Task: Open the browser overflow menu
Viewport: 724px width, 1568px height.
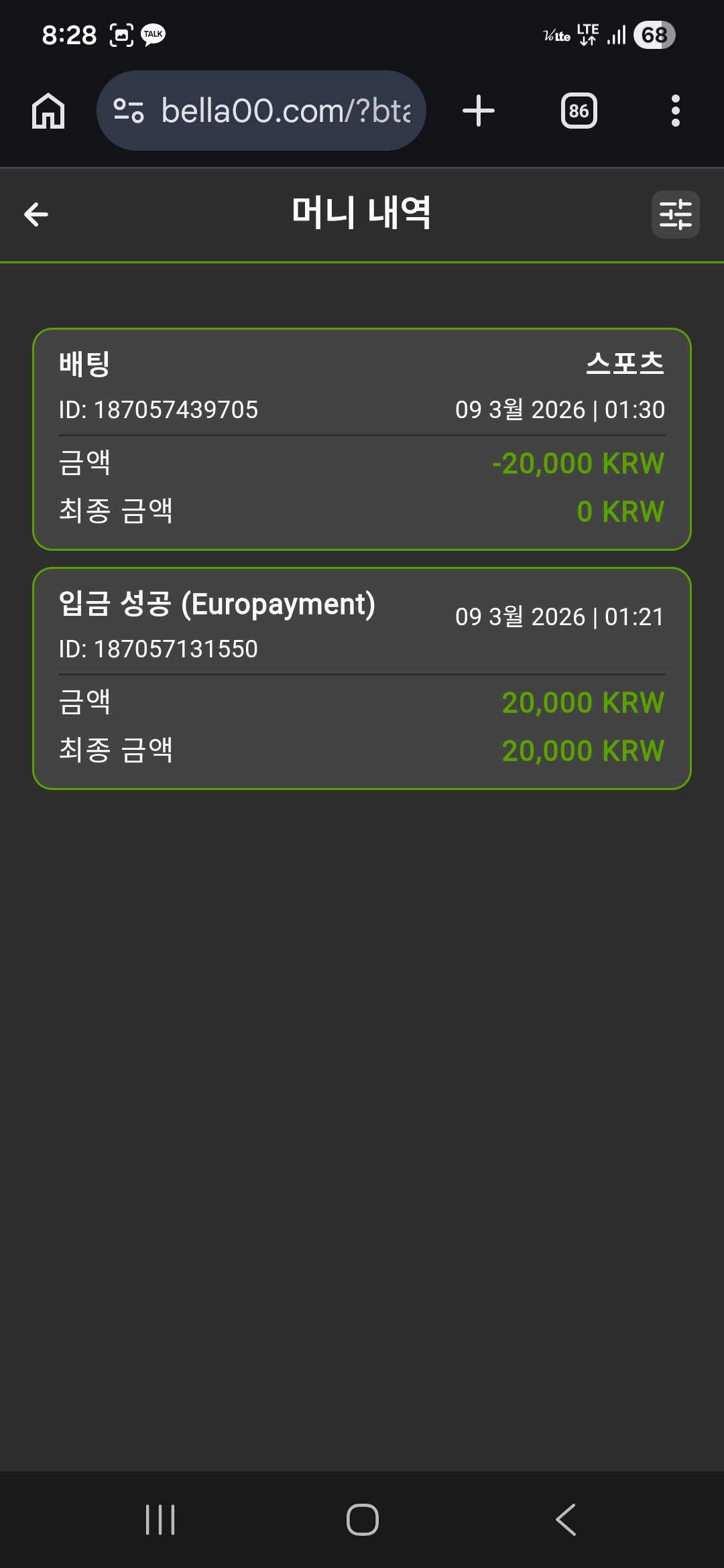Action: pos(675,111)
